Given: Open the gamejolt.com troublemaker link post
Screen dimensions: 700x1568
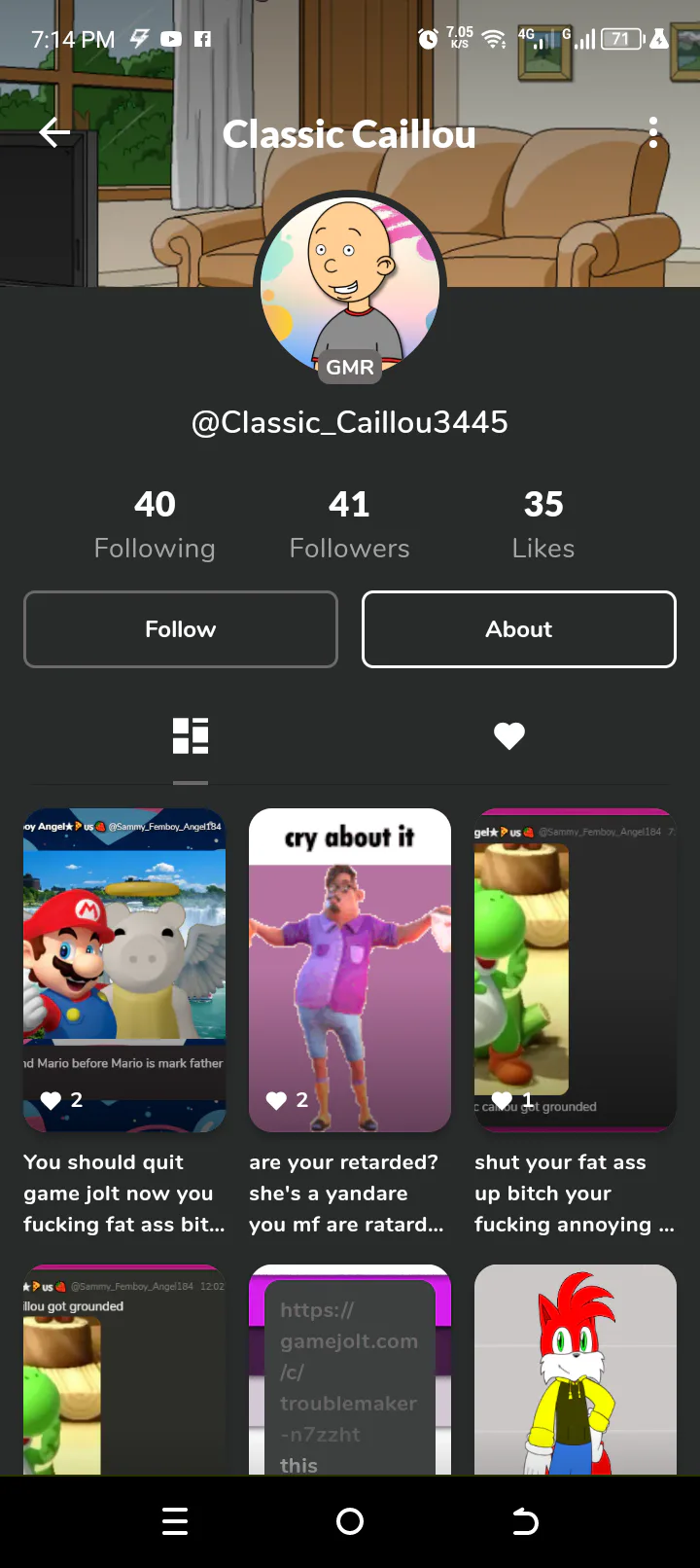Looking at the screenshot, I should click(350, 1370).
